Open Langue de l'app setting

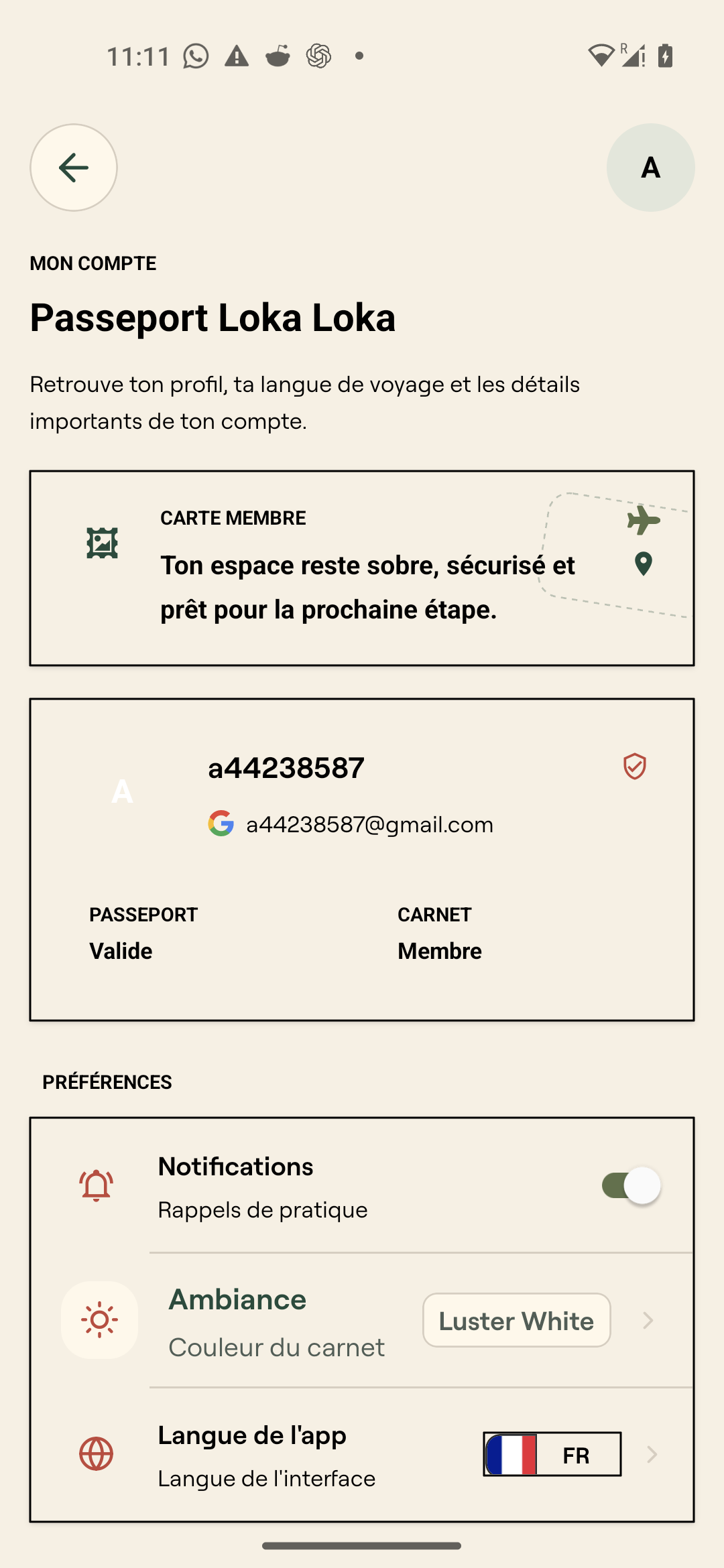pyautogui.click(x=362, y=1455)
